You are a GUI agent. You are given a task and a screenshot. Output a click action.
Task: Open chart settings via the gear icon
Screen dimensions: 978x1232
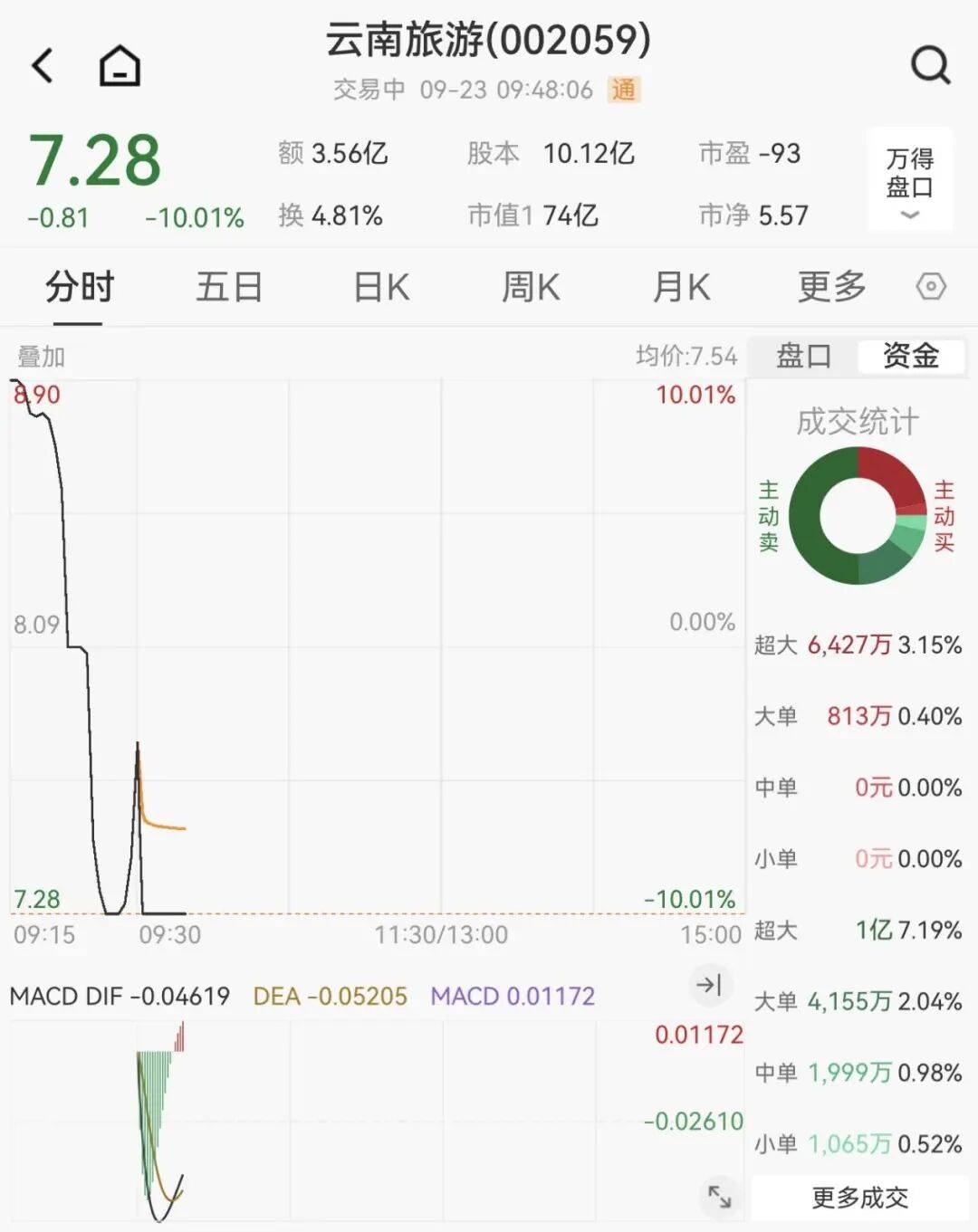[x=929, y=287]
